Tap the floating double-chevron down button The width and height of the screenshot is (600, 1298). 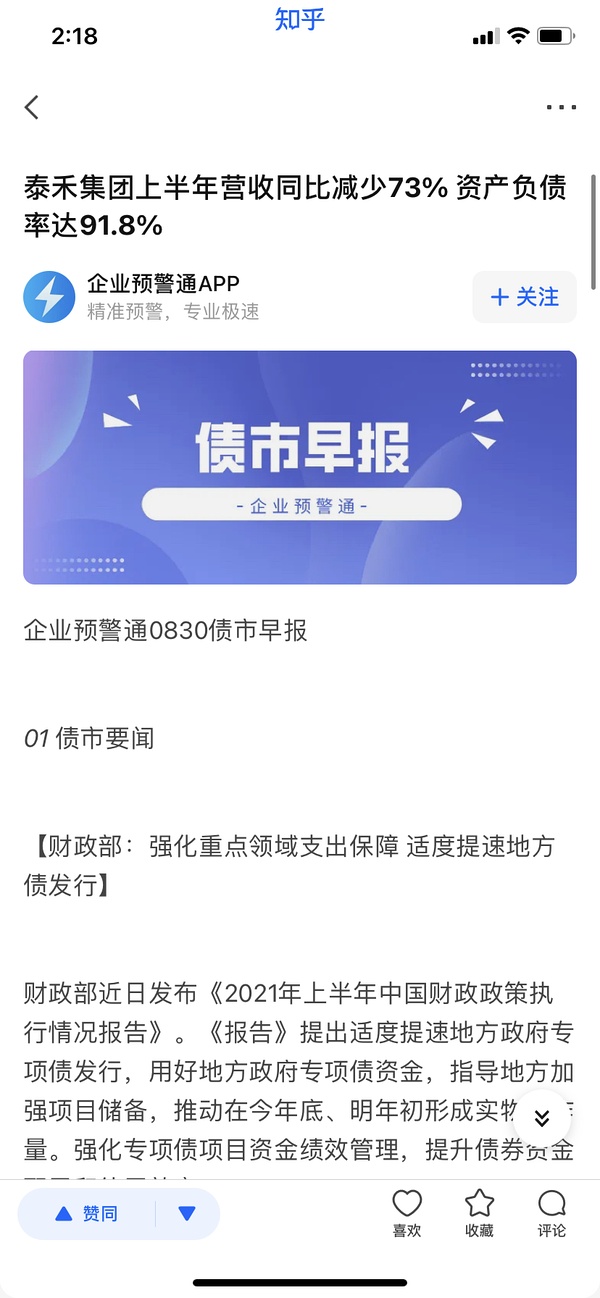coord(541,1118)
